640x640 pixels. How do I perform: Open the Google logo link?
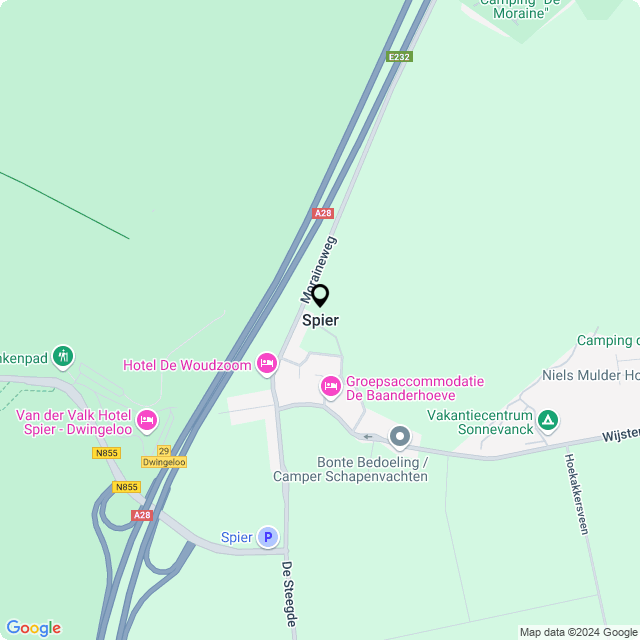[x=33, y=628]
